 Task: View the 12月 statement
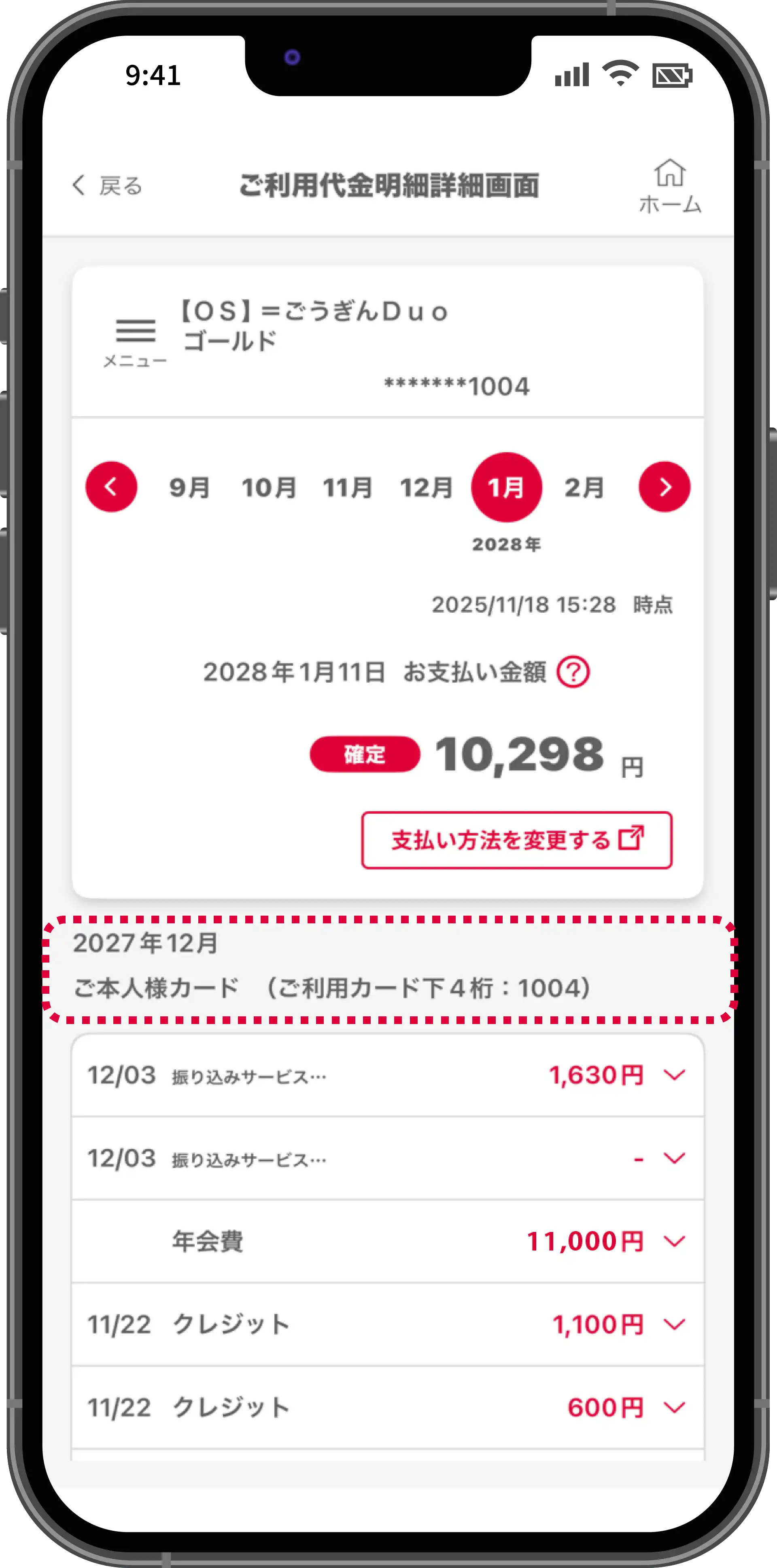[x=426, y=488]
